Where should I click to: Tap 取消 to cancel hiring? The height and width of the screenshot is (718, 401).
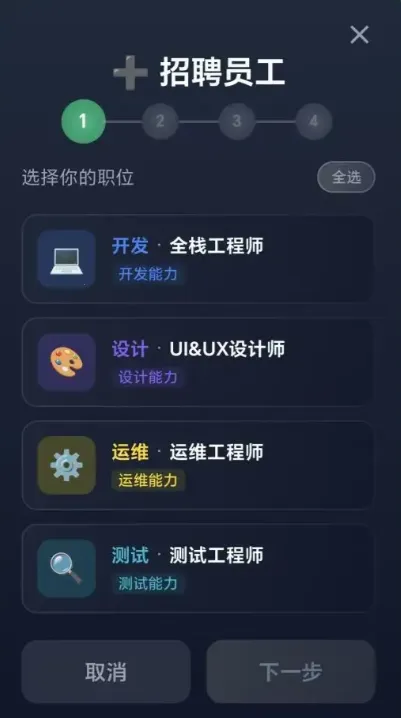point(106,672)
